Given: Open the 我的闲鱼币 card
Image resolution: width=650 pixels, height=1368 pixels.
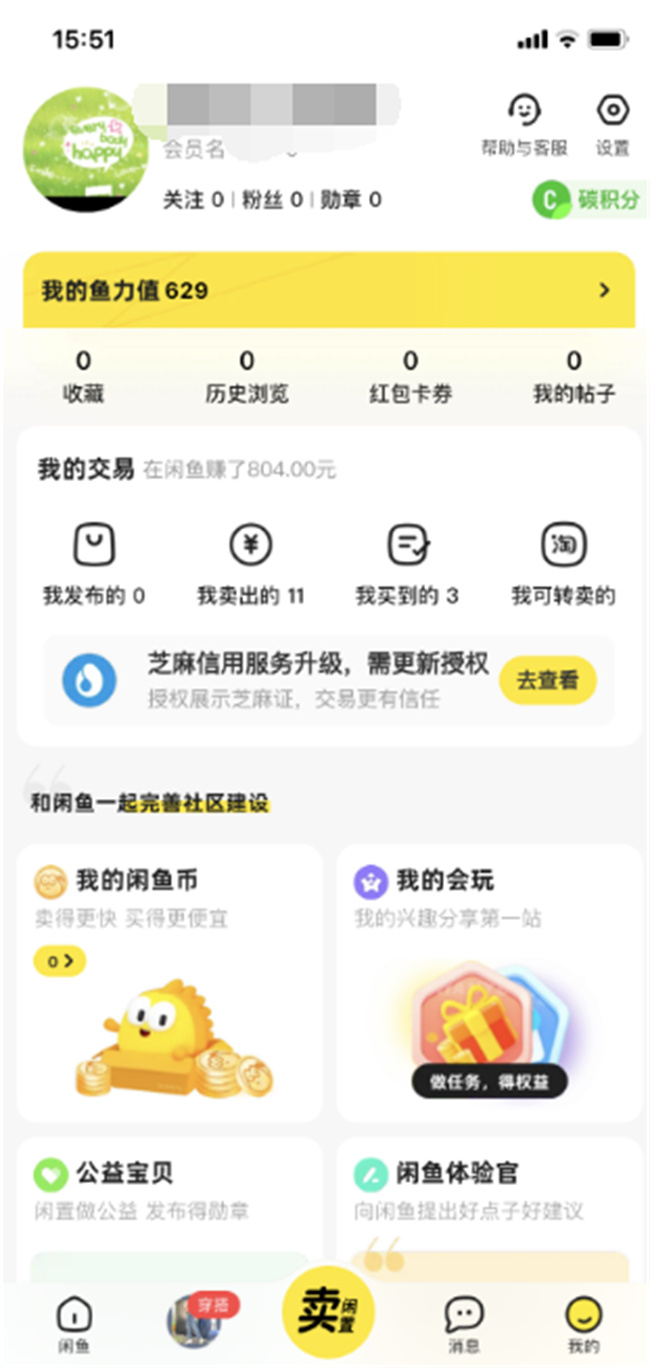Looking at the screenshot, I should click(x=170, y=982).
